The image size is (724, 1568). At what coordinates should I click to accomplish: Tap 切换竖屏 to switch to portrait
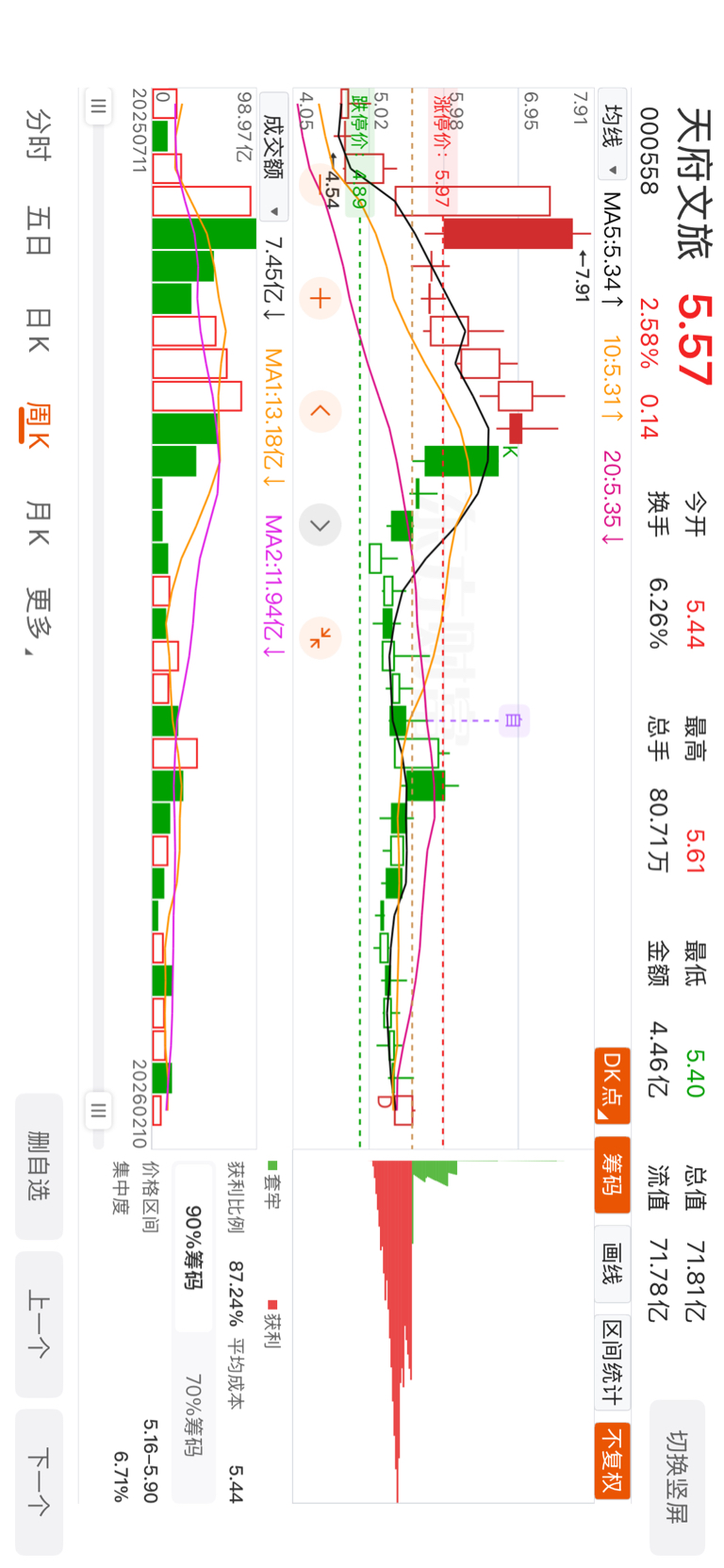(x=677, y=1477)
